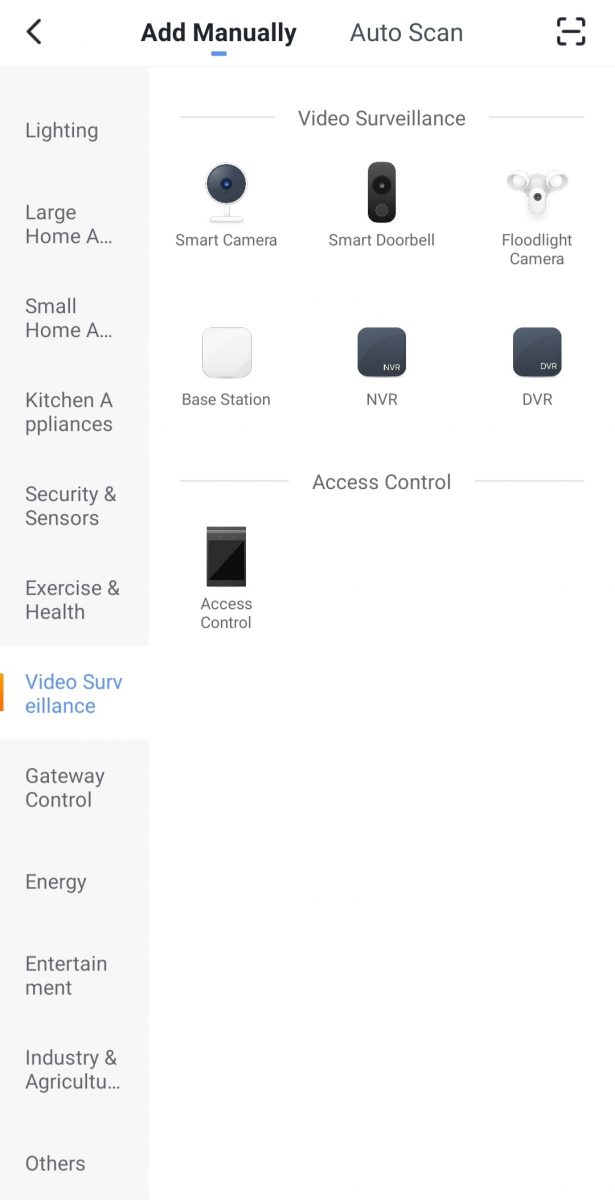615x1200 pixels.
Task: Pick Floodlight Camera device
Action: coord(537,215)
